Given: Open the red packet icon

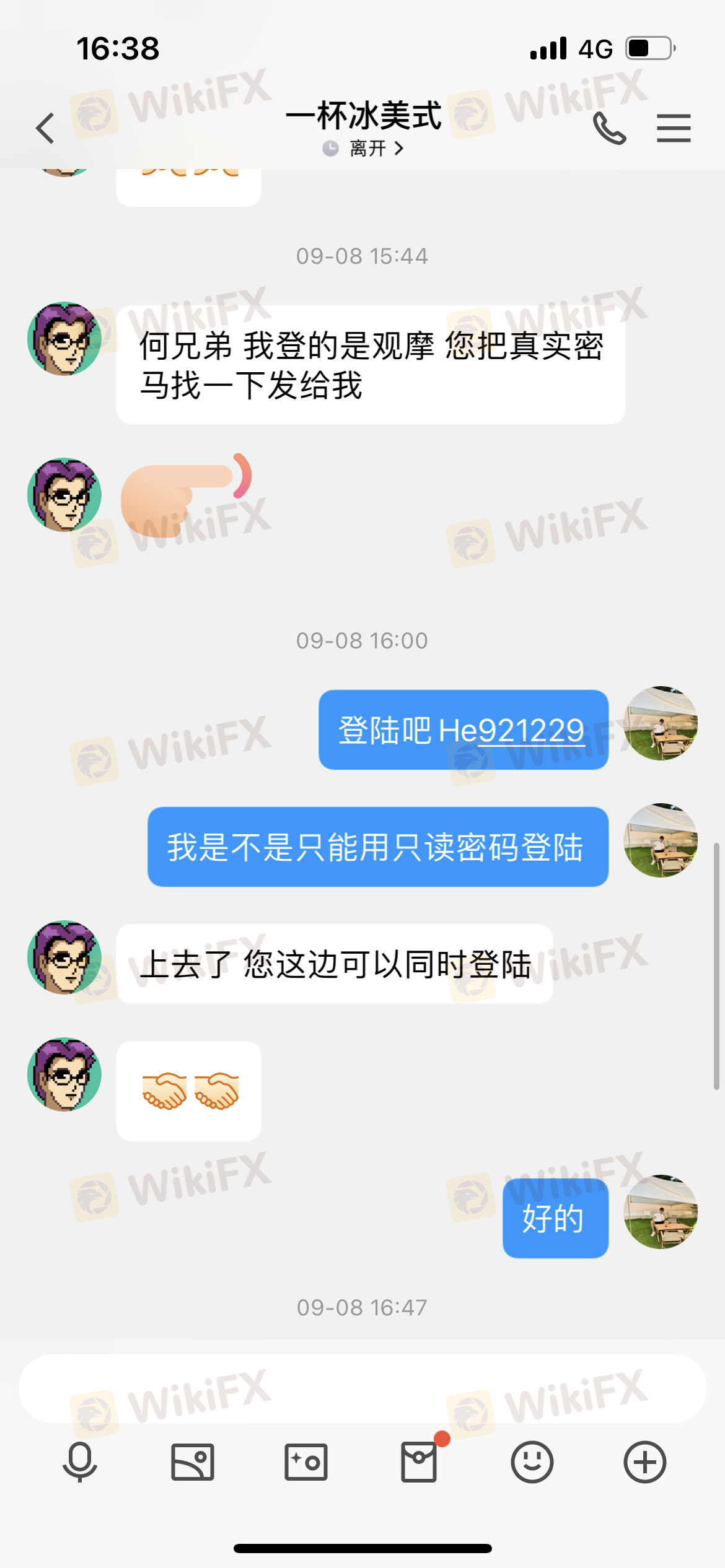Looking at the screenshot, I should (x=420, y=1461).
